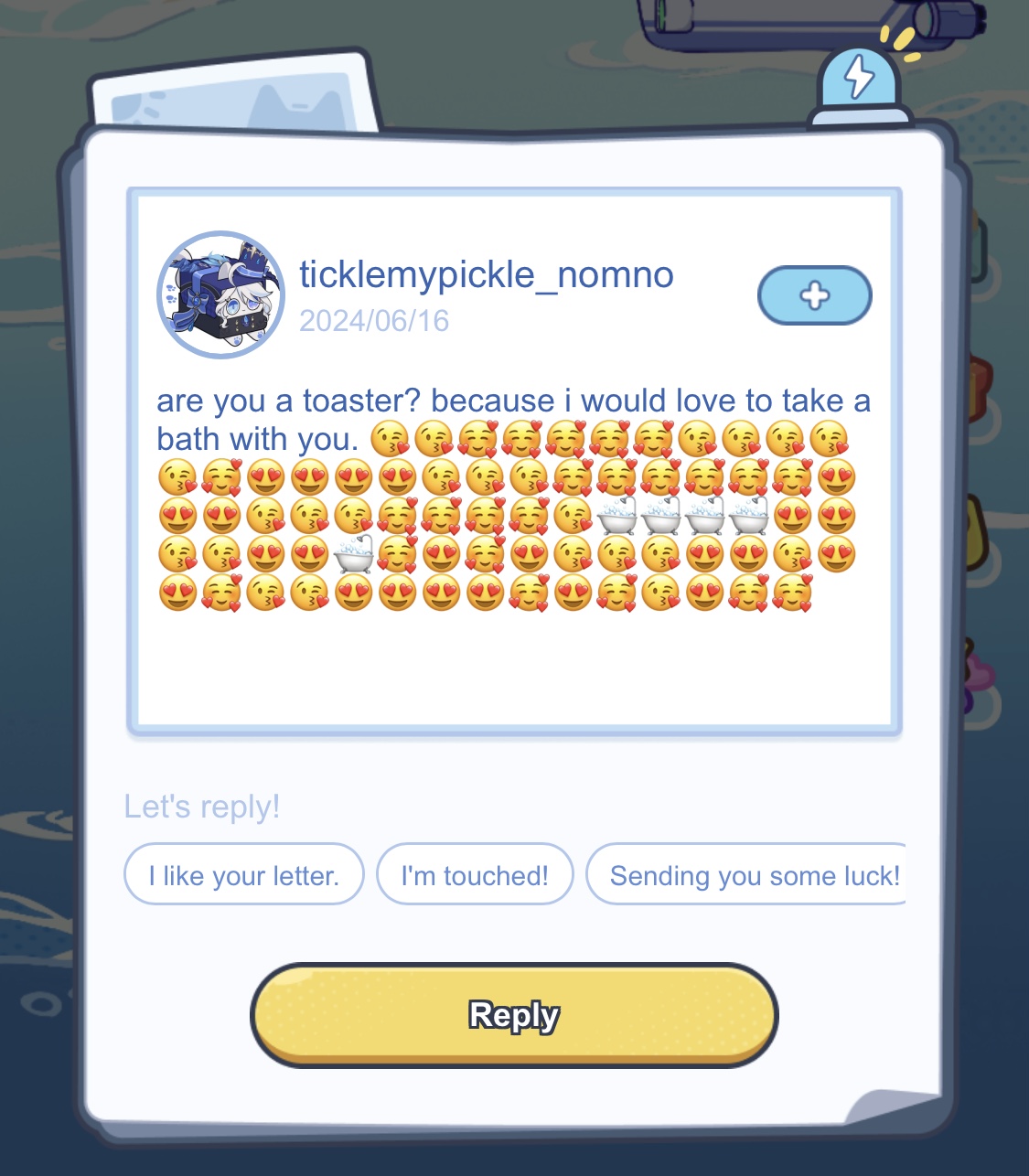The image size is (1029, 1176).
Task: Hit the yellow Reply button
Action: click(x=514, y=1015)
